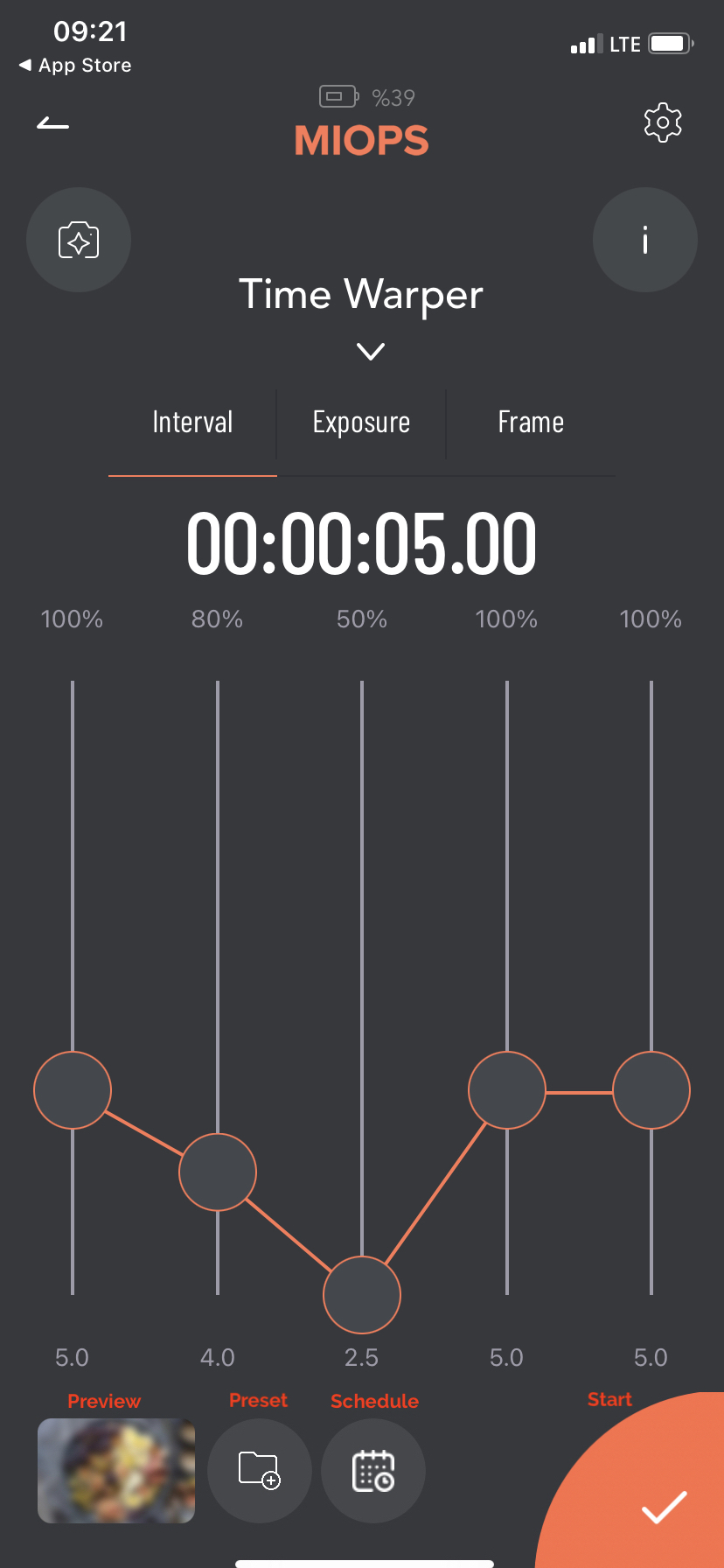
Task: Tap the 80% slider node
Action: point(217,1172)
